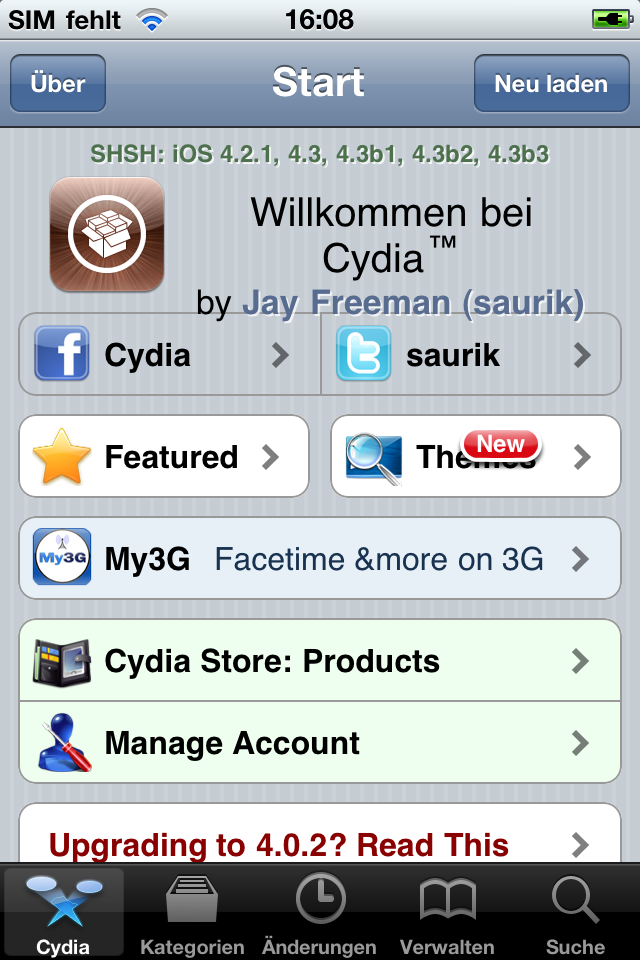Open the Suche tab
The image size is (640, 960).
[575, 912]
